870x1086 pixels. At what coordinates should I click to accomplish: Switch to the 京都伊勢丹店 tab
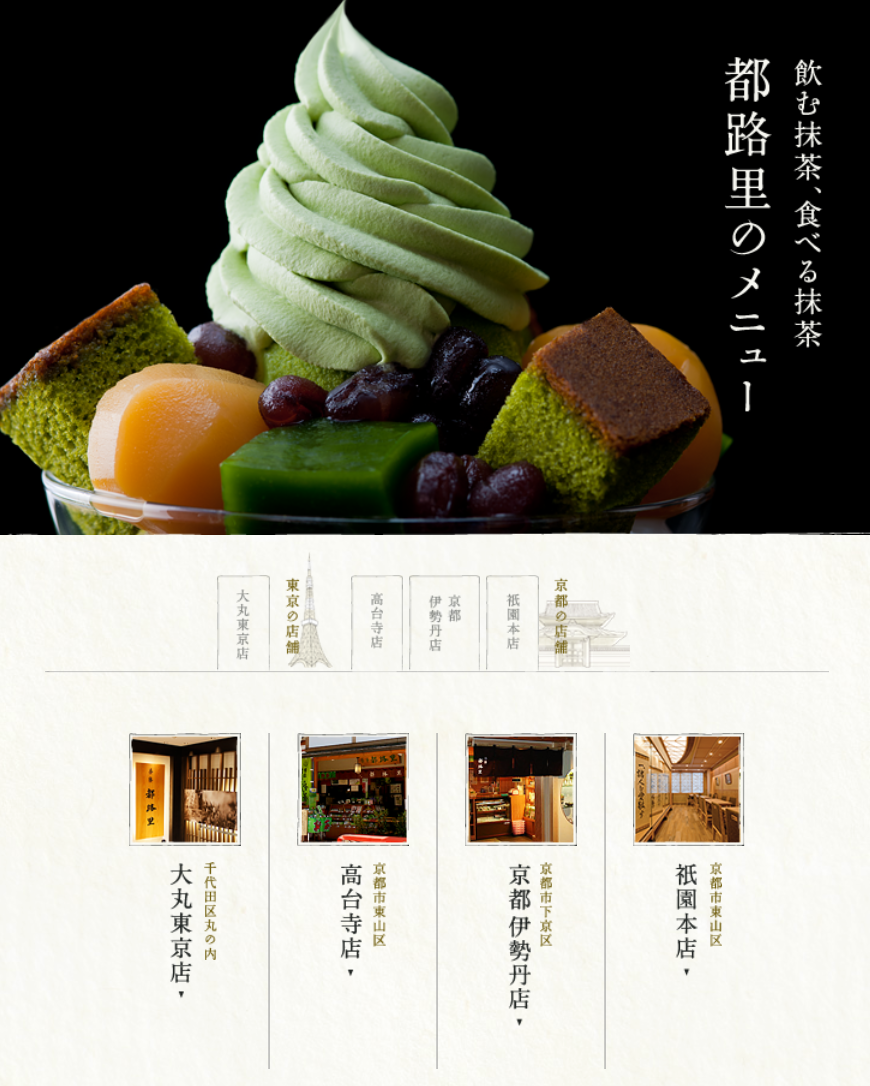(x=444, y=622)
